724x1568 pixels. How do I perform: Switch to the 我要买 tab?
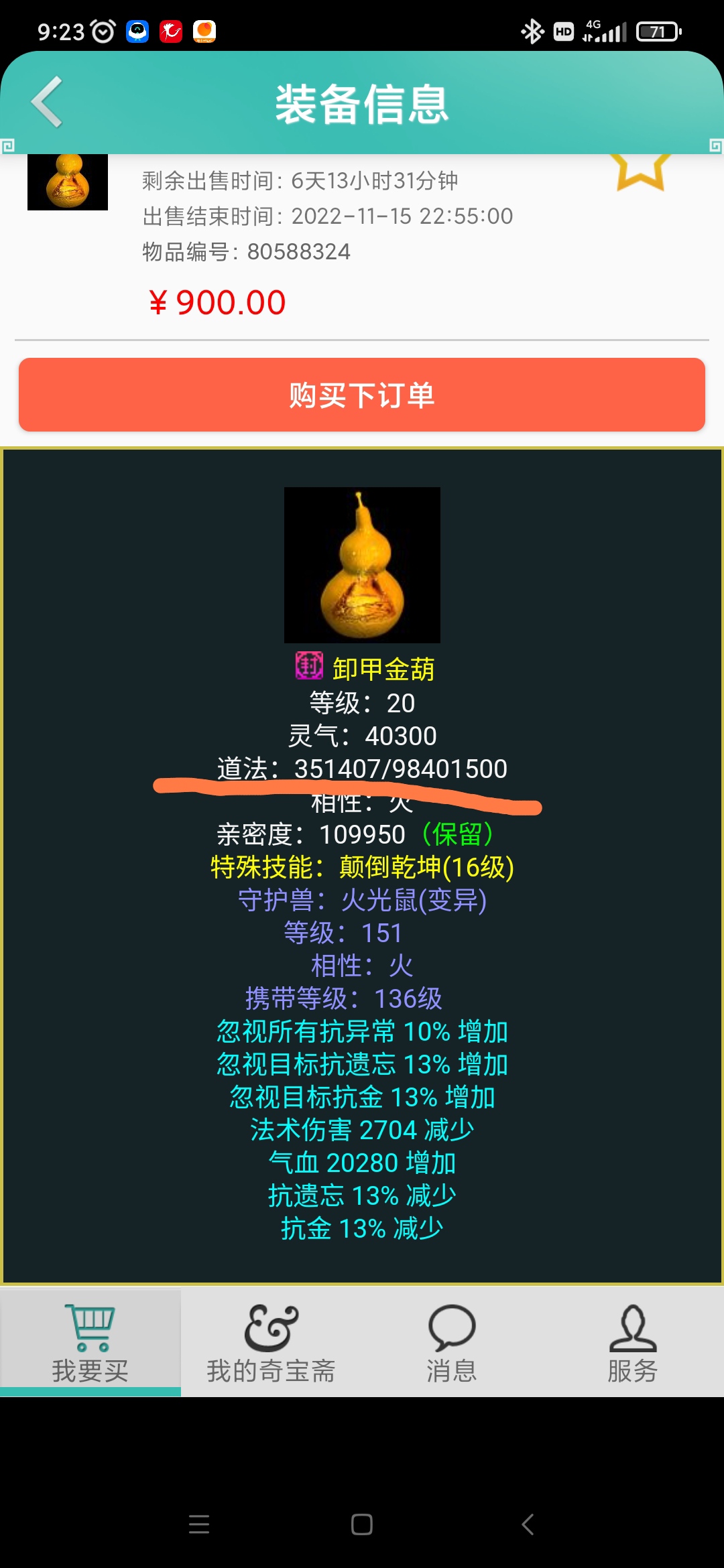[x=90, y=1343]
